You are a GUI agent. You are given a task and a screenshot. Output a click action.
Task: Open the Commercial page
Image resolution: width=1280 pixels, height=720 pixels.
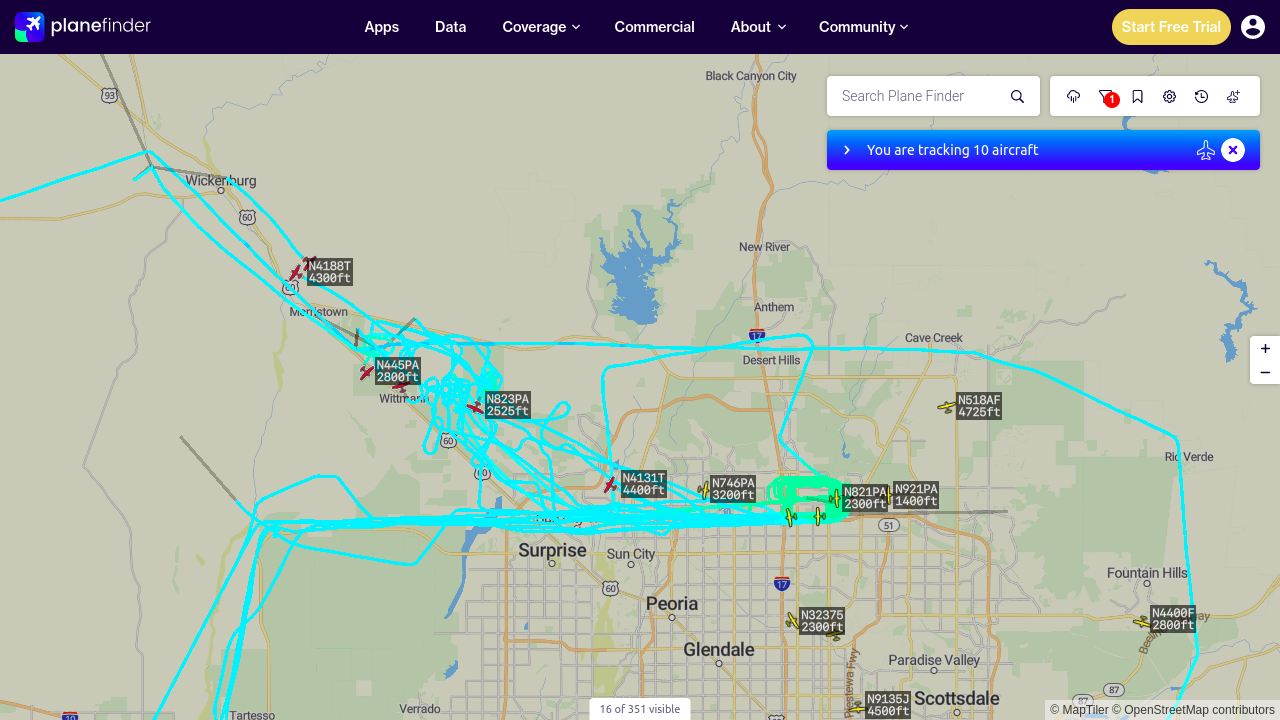click(x=655, y=27)
